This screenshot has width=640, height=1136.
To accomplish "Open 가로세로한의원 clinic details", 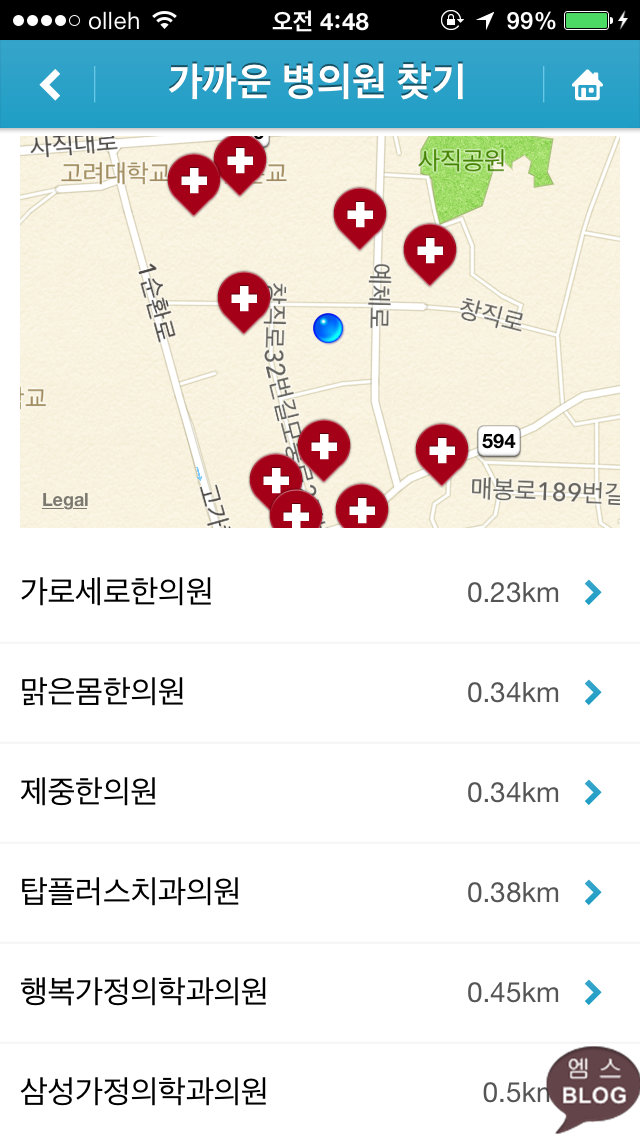I will tap(320, 593).
